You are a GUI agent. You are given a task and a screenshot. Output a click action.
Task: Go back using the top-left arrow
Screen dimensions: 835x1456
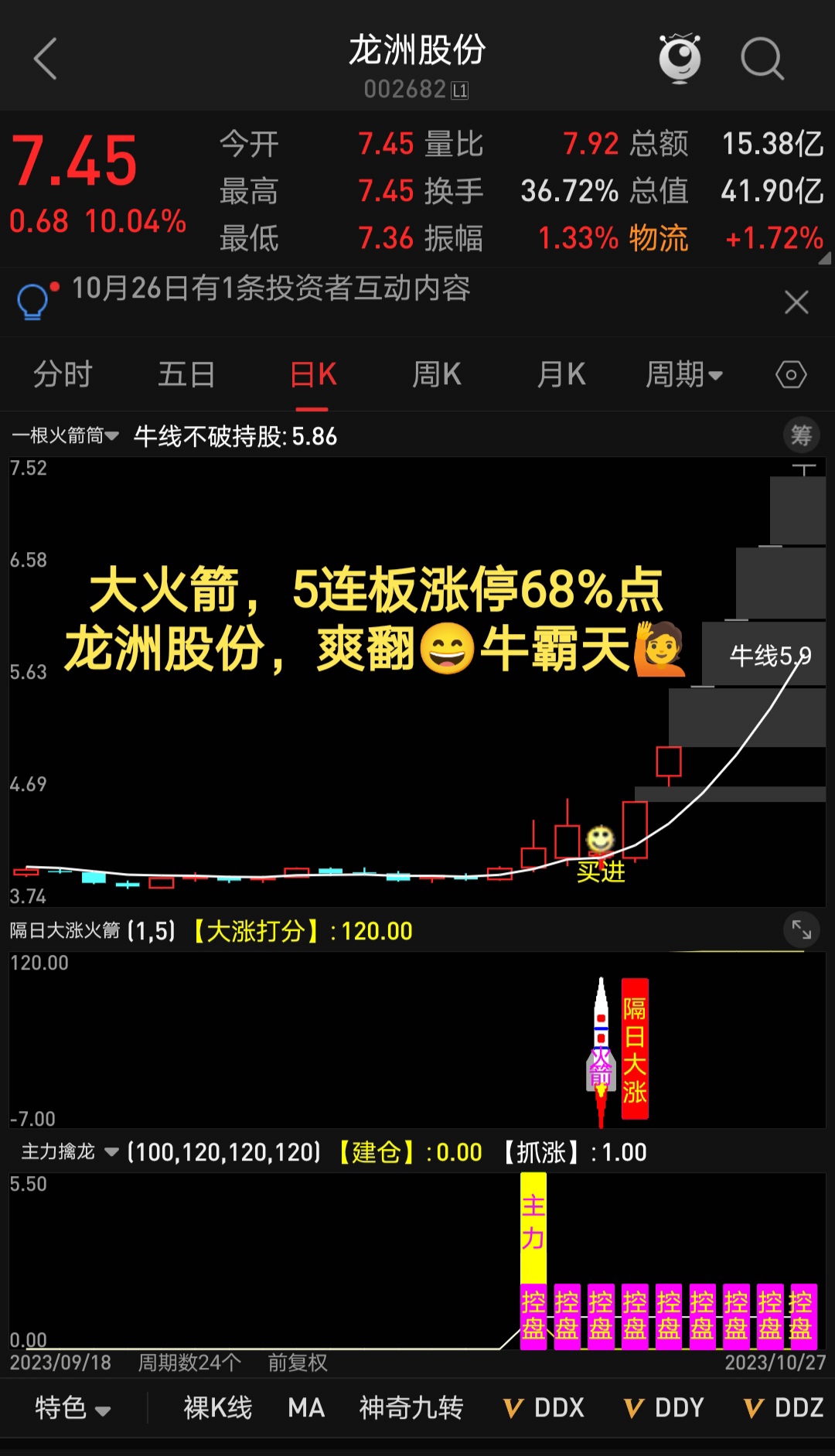(x=46, y=59)
